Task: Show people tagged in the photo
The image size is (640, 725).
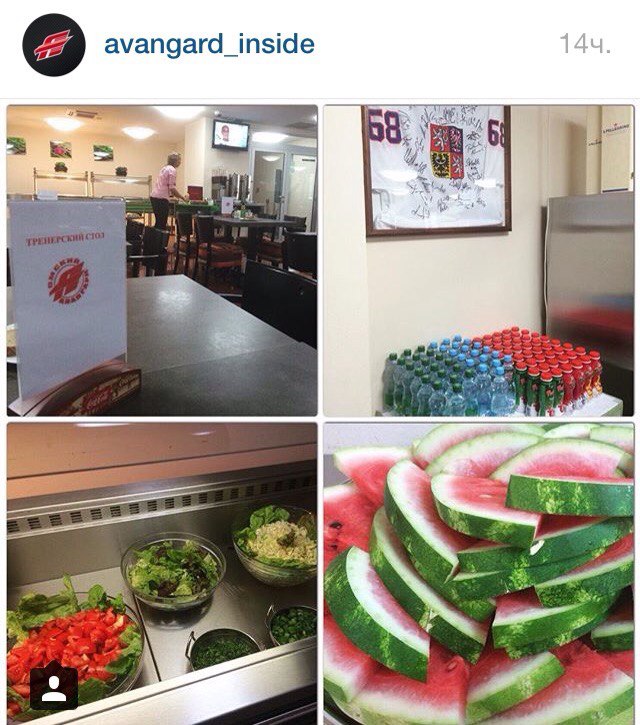Action: coord(54,686)
